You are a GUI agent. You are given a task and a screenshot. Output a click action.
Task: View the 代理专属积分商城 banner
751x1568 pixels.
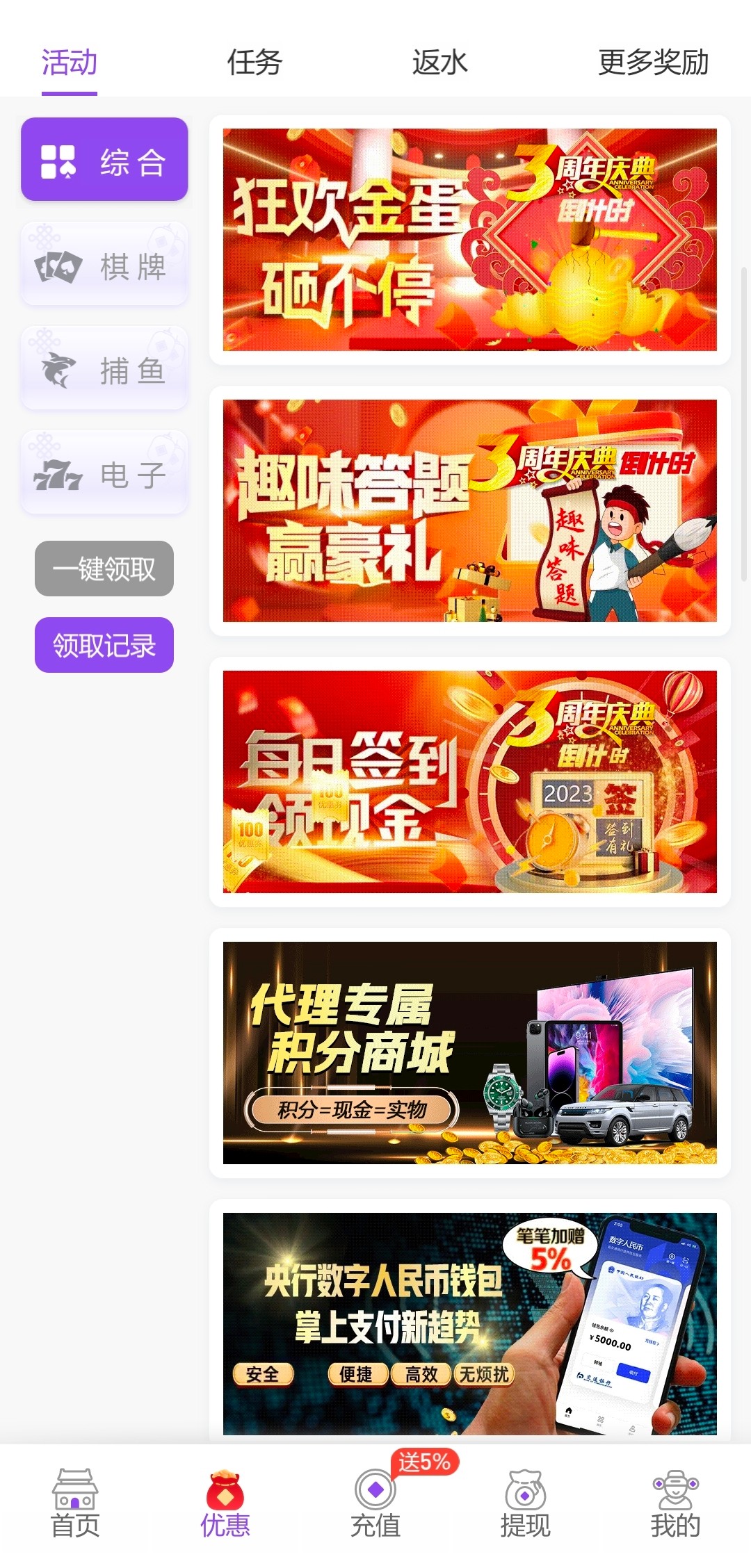pos(469,1053)
